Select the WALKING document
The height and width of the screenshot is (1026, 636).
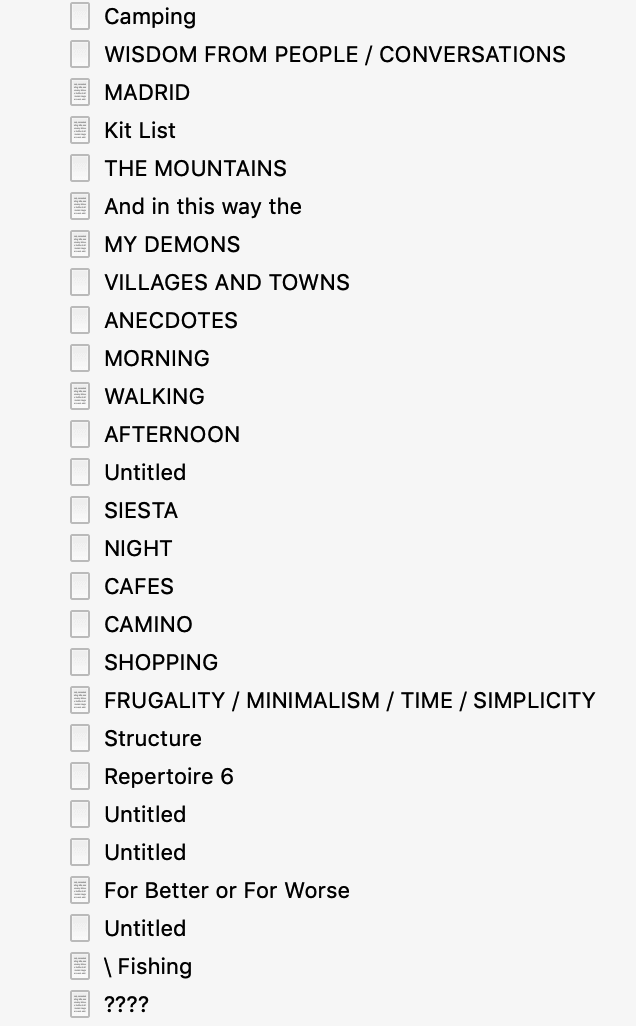click(x=154, y=397)
